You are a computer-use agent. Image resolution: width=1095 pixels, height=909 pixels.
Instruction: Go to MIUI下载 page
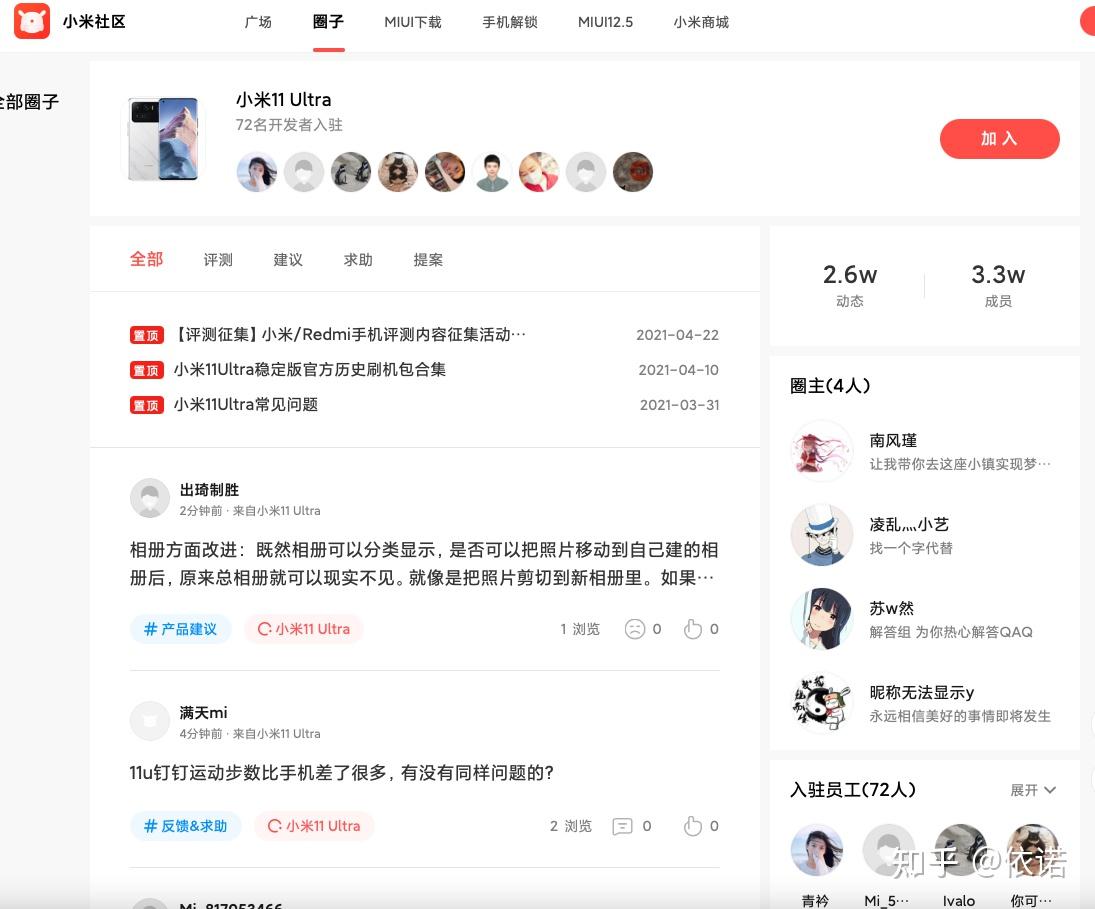pos(413,22)
